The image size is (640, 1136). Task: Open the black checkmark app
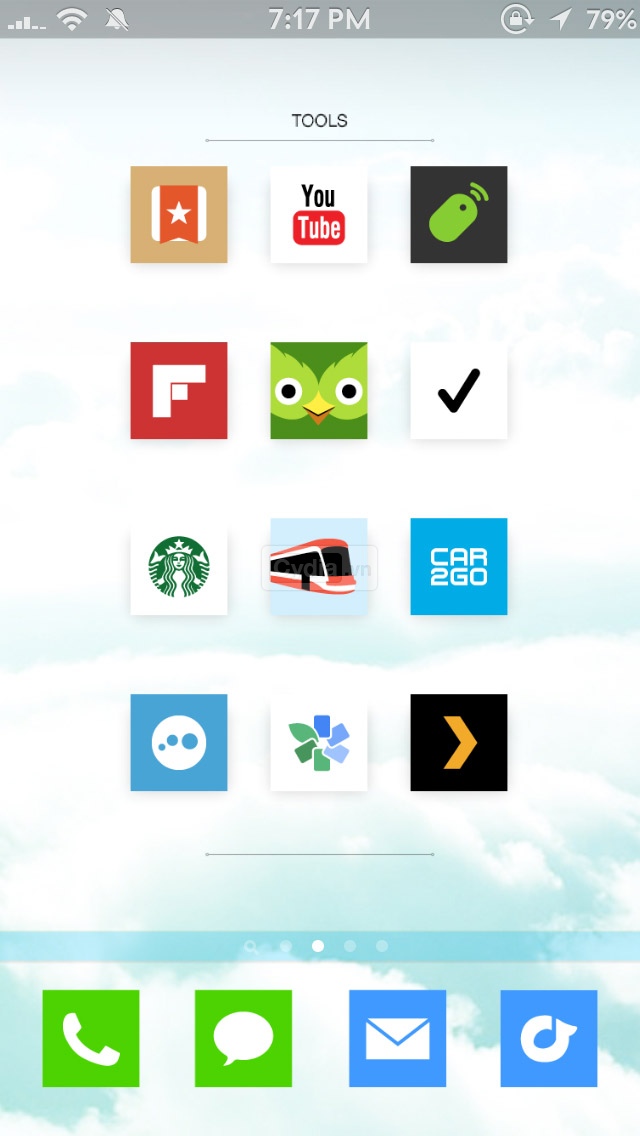(x=459, y=391)
